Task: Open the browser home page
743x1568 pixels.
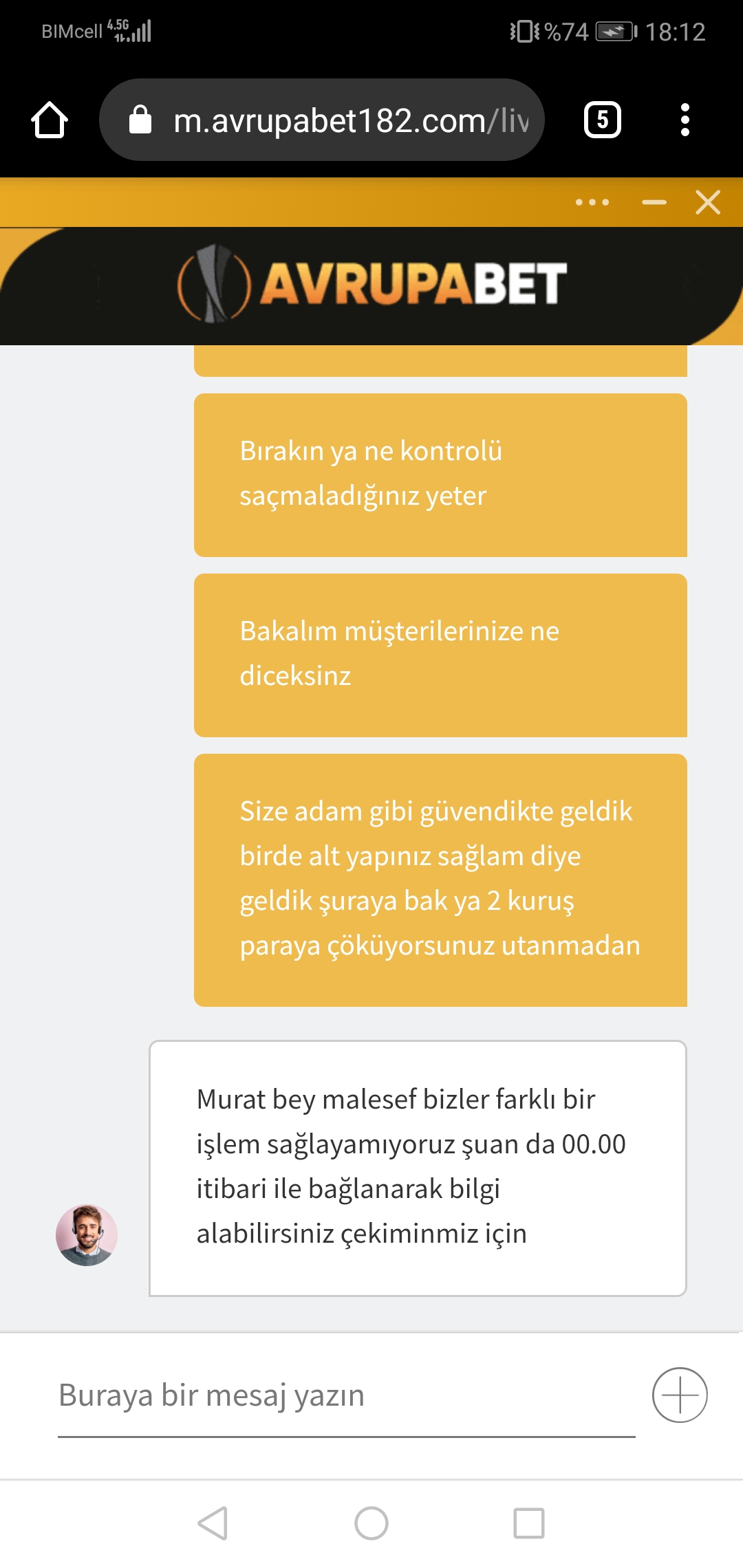Action: [50, 120]
